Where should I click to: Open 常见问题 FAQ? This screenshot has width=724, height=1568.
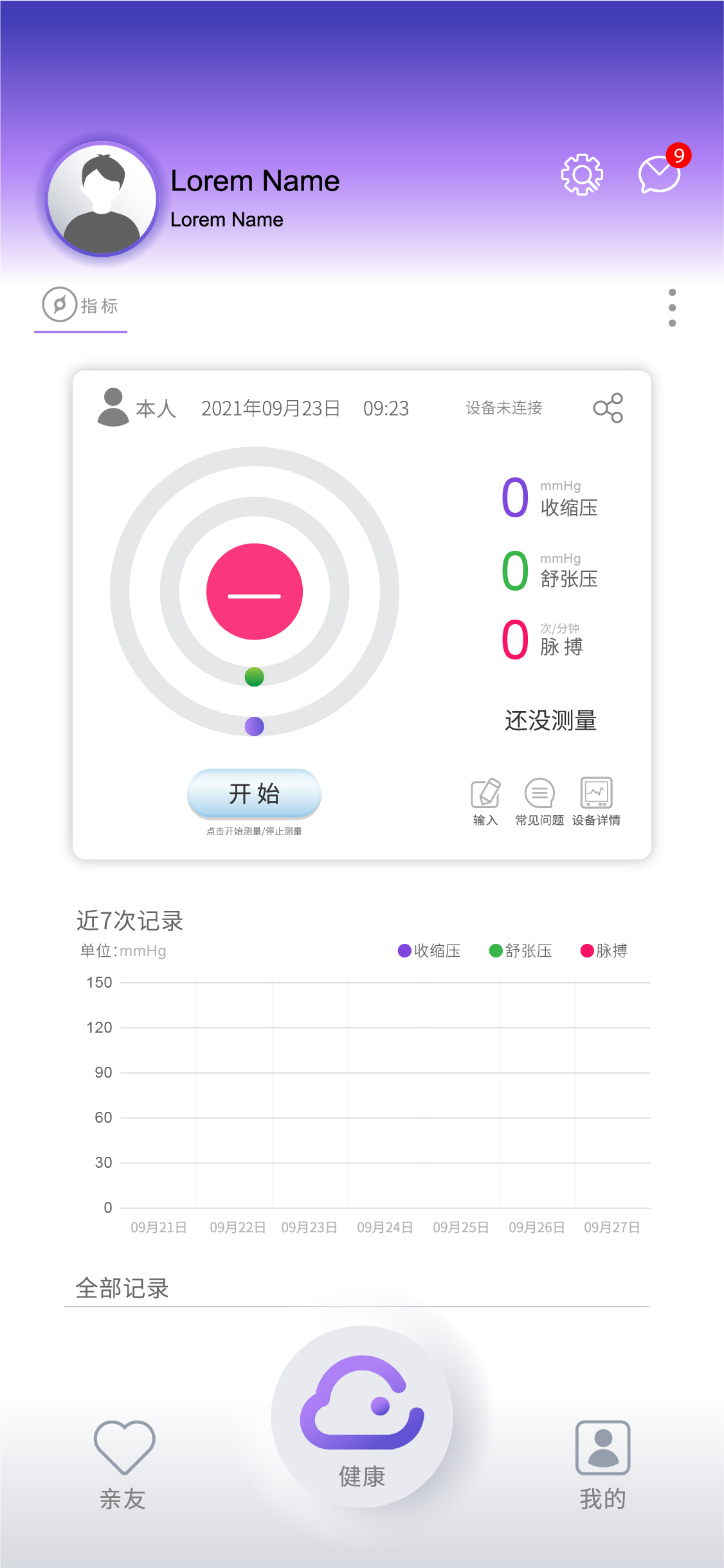(539, 801)
